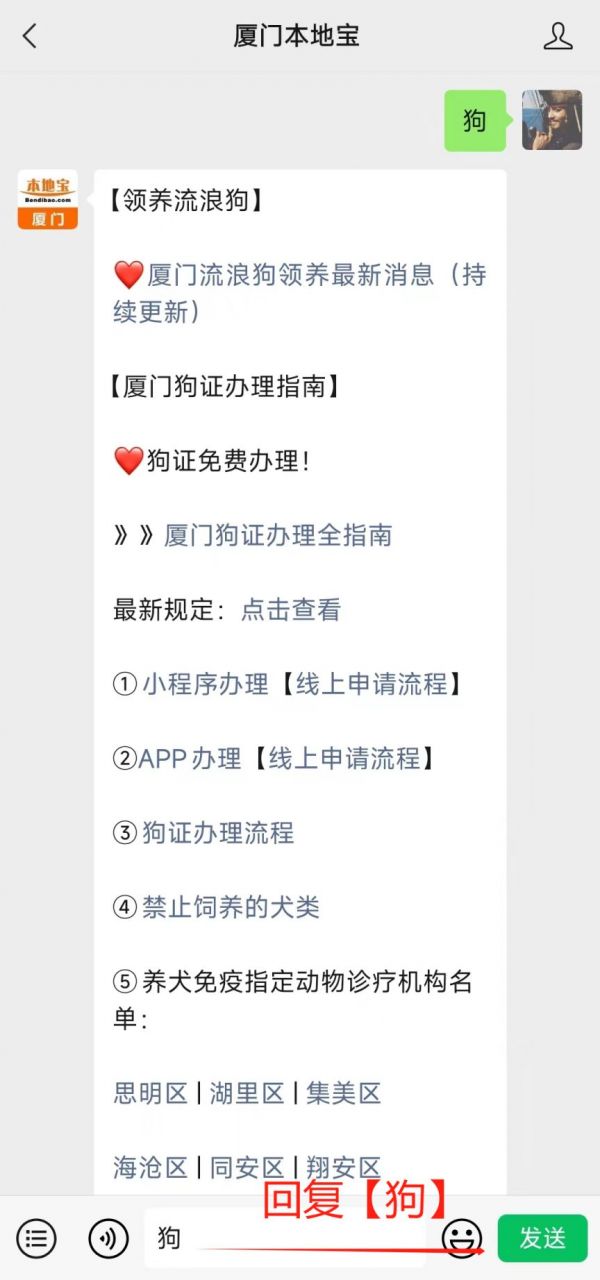Open 禁止饲养的犬类 link
600x1280 pixels.
pos(231,907)
